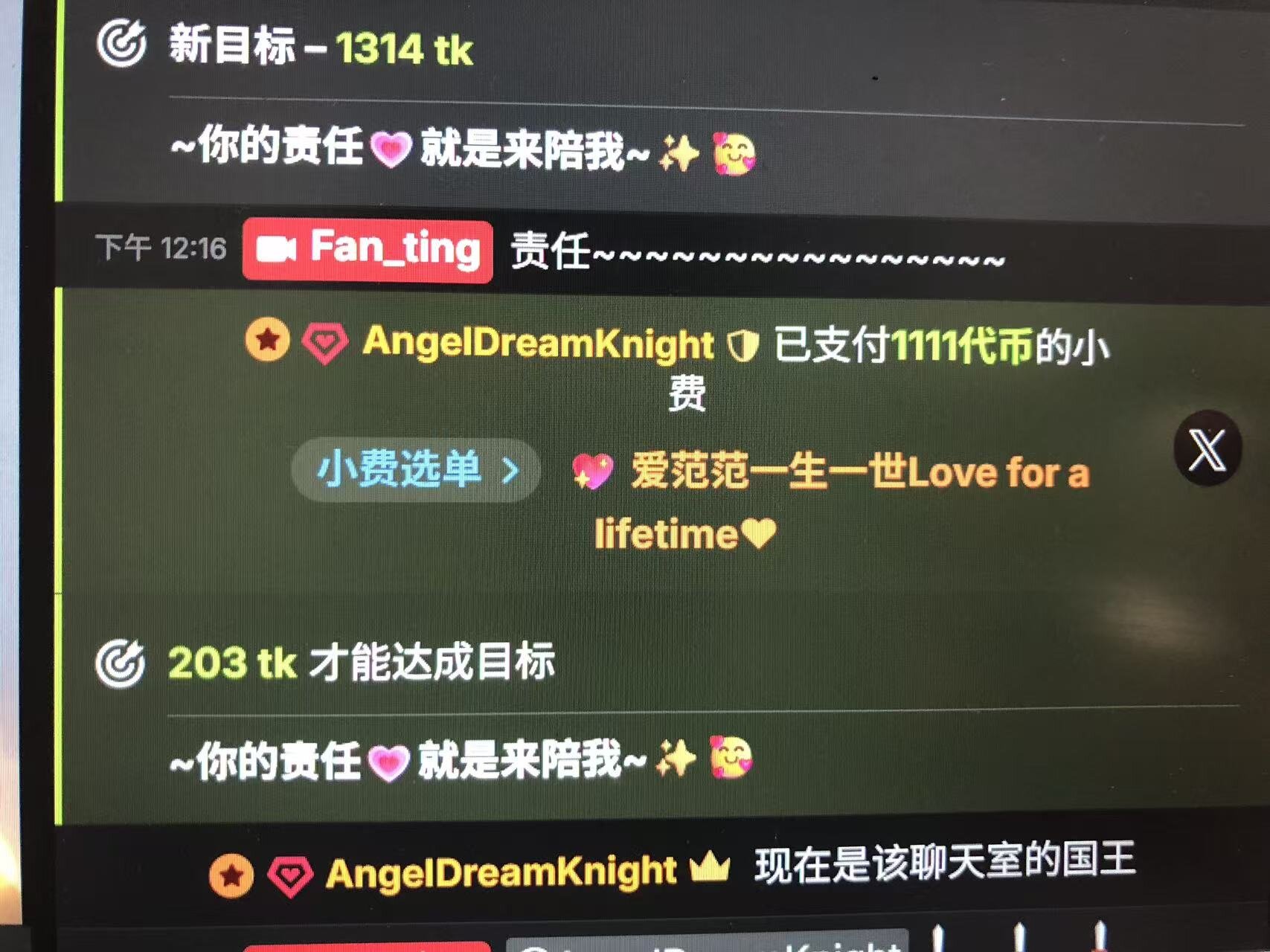The width and height of the screenshot is (1270, 952).
Task: Open the 小费选单 tip menu chip
Action: [416, 470]
